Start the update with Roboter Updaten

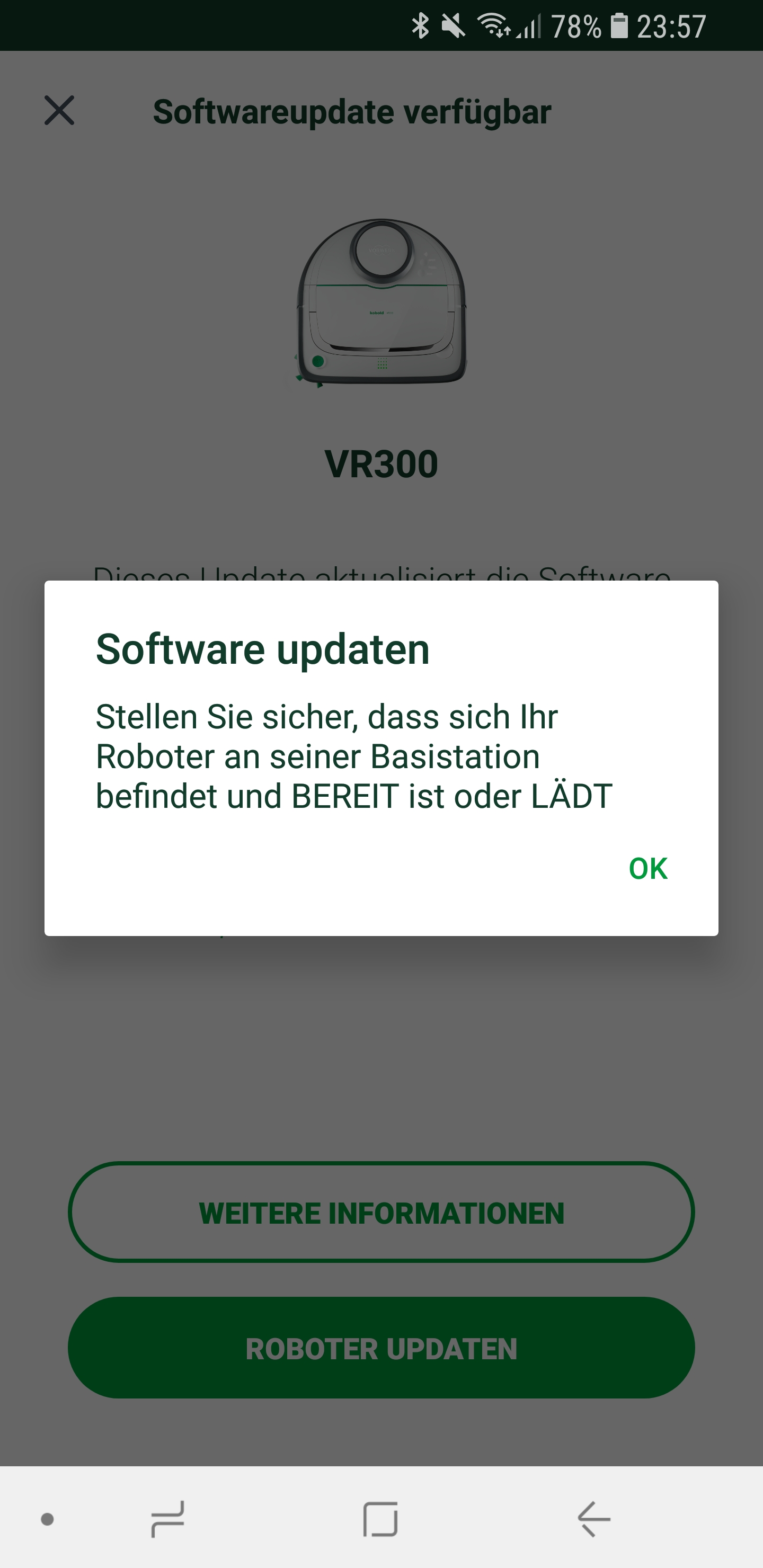pyautogui.click(x=381, y=1348)
